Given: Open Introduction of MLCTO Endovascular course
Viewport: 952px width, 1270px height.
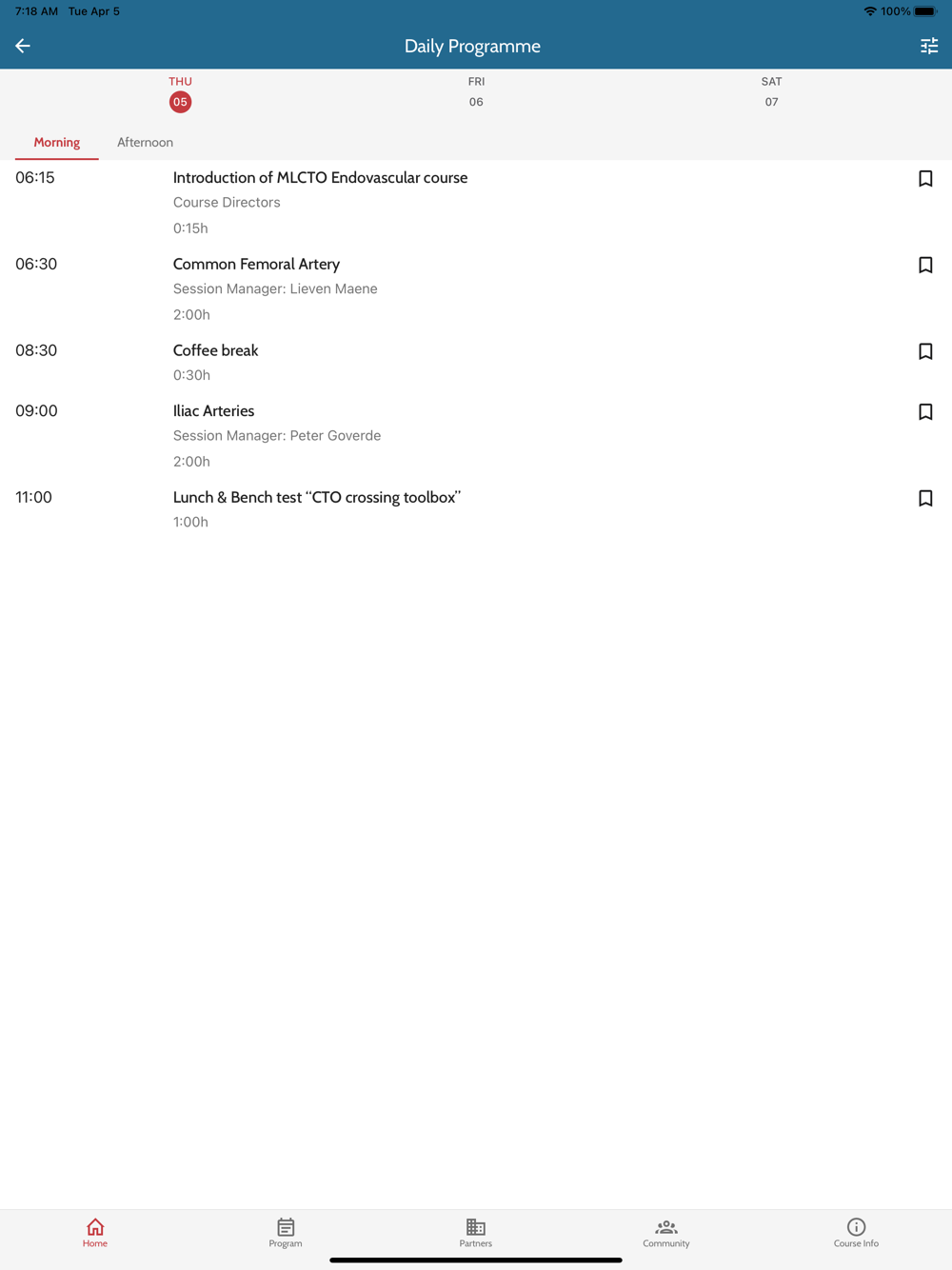Looking at the screenshot, I should [320, 178].
